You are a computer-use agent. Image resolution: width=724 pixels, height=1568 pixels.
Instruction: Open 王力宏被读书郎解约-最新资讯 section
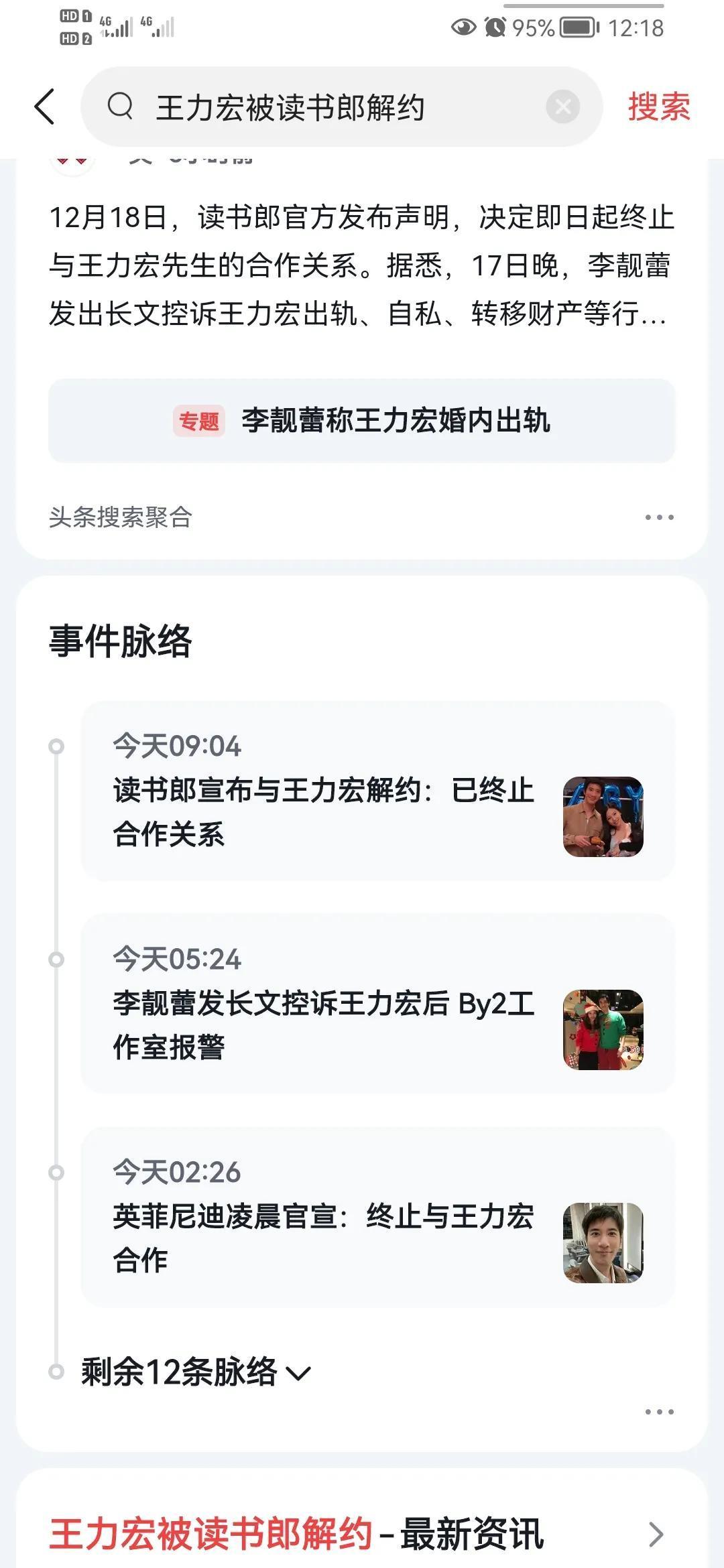[x=362, y=1534]
